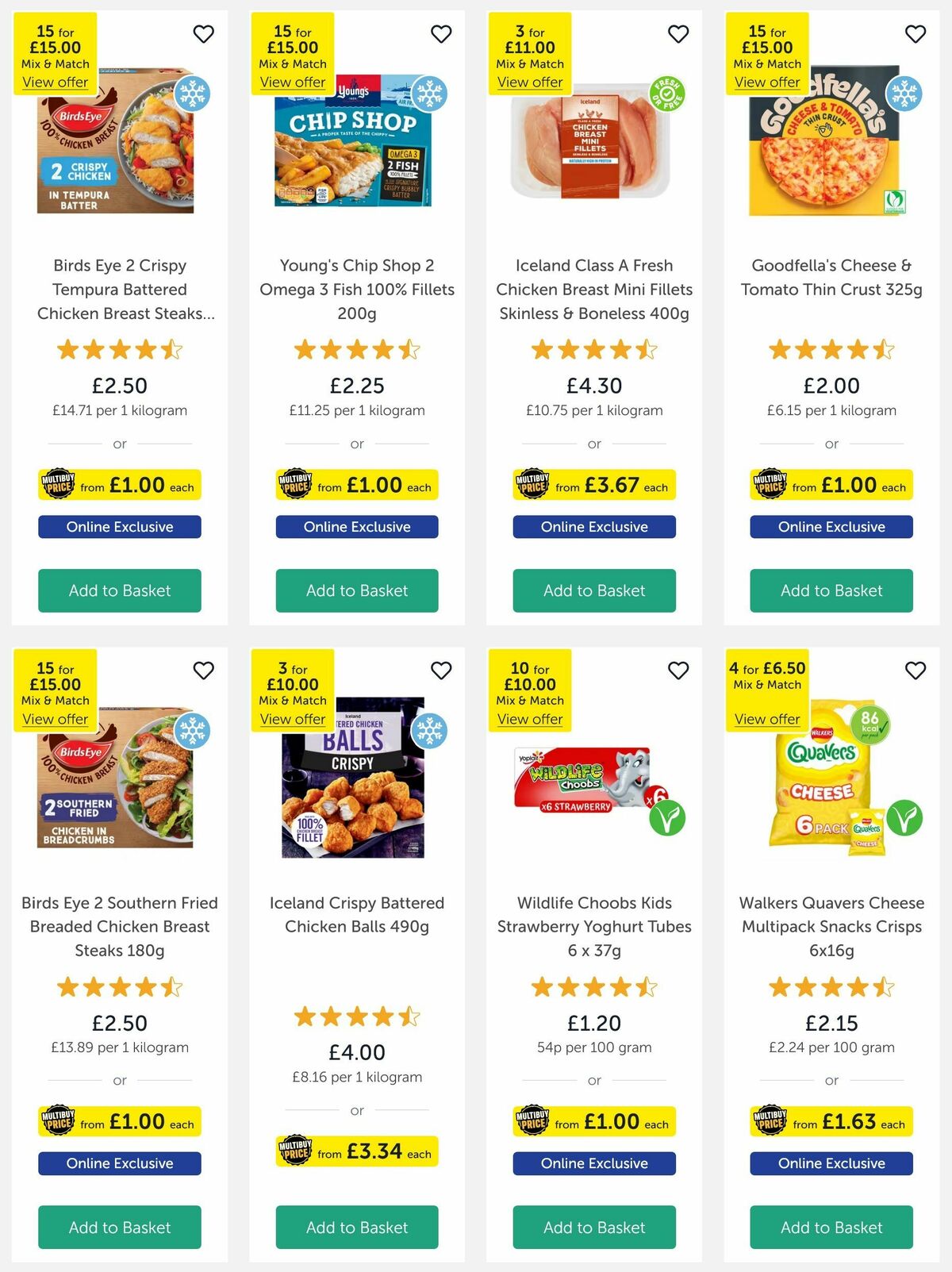Open the 15 for £15.00 View offer link
Image resolution: width=952 pixels, height=1272 pixels.
(56, 83)
